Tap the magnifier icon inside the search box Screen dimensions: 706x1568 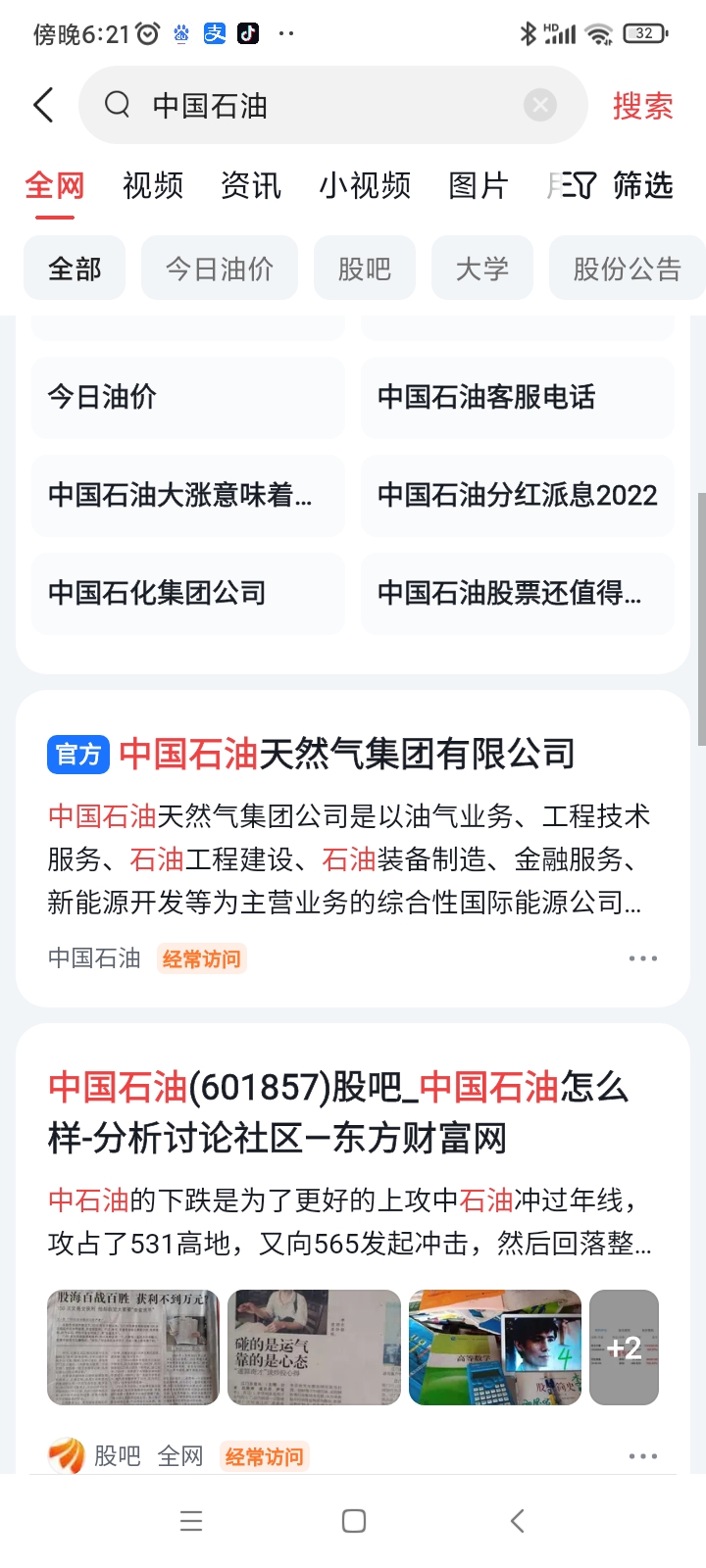118,105
